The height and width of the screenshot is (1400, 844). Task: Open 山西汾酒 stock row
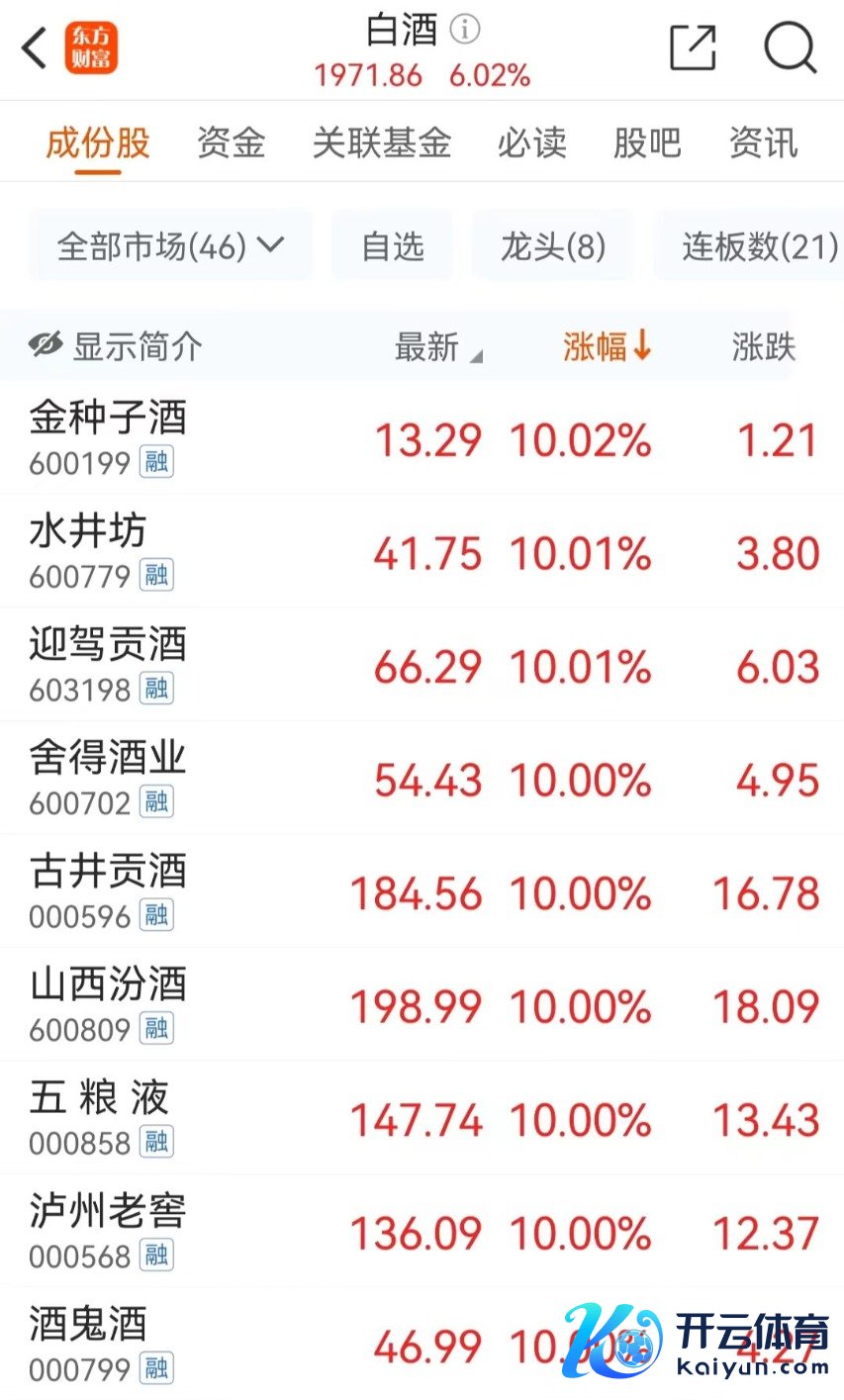point(108,1004)
